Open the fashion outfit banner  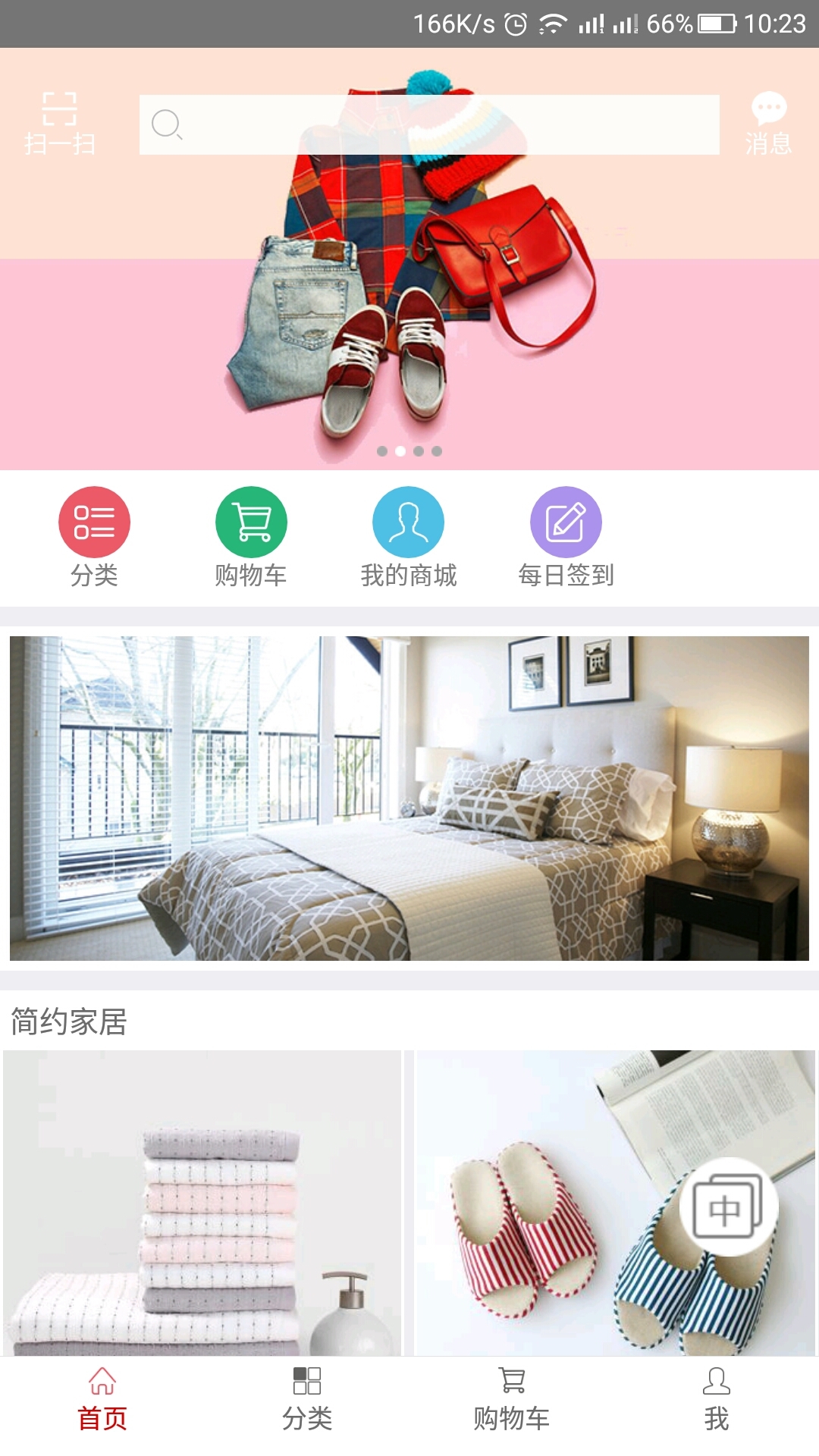coord(409,318)
